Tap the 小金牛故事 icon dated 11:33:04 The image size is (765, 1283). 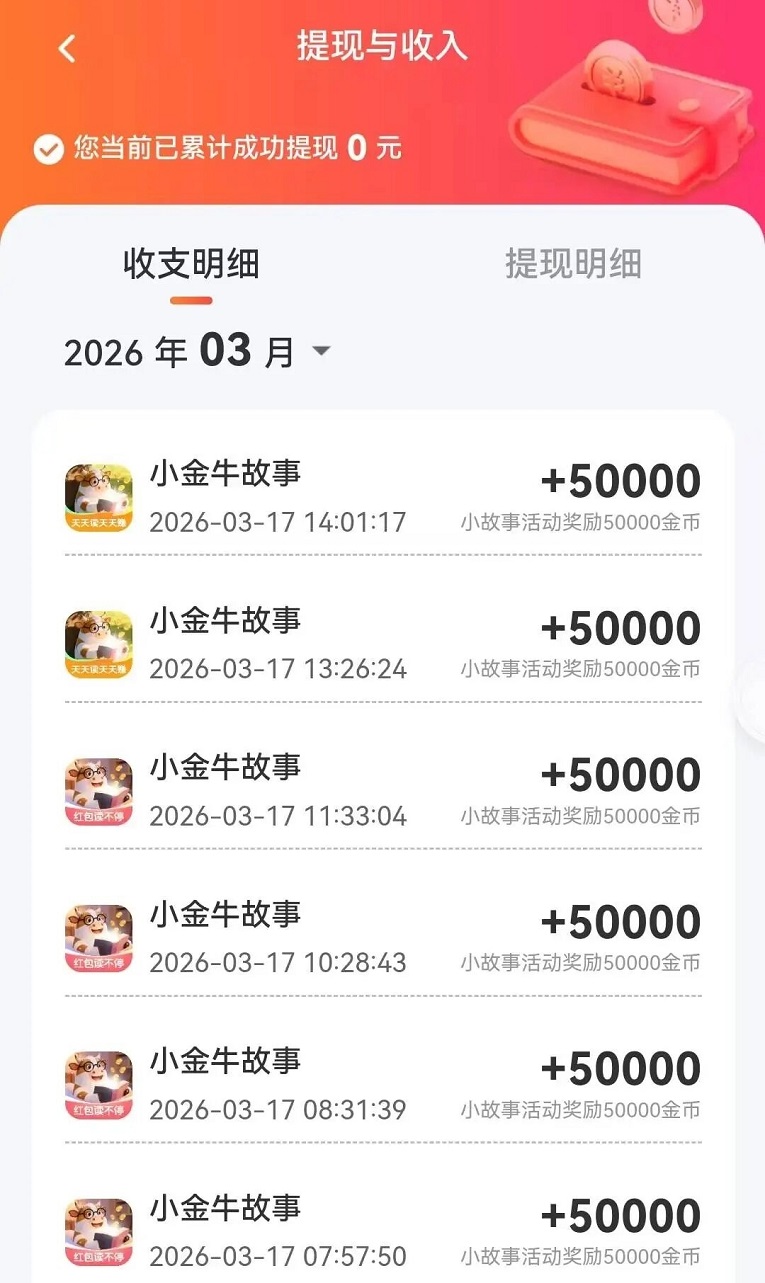[97, 790]
